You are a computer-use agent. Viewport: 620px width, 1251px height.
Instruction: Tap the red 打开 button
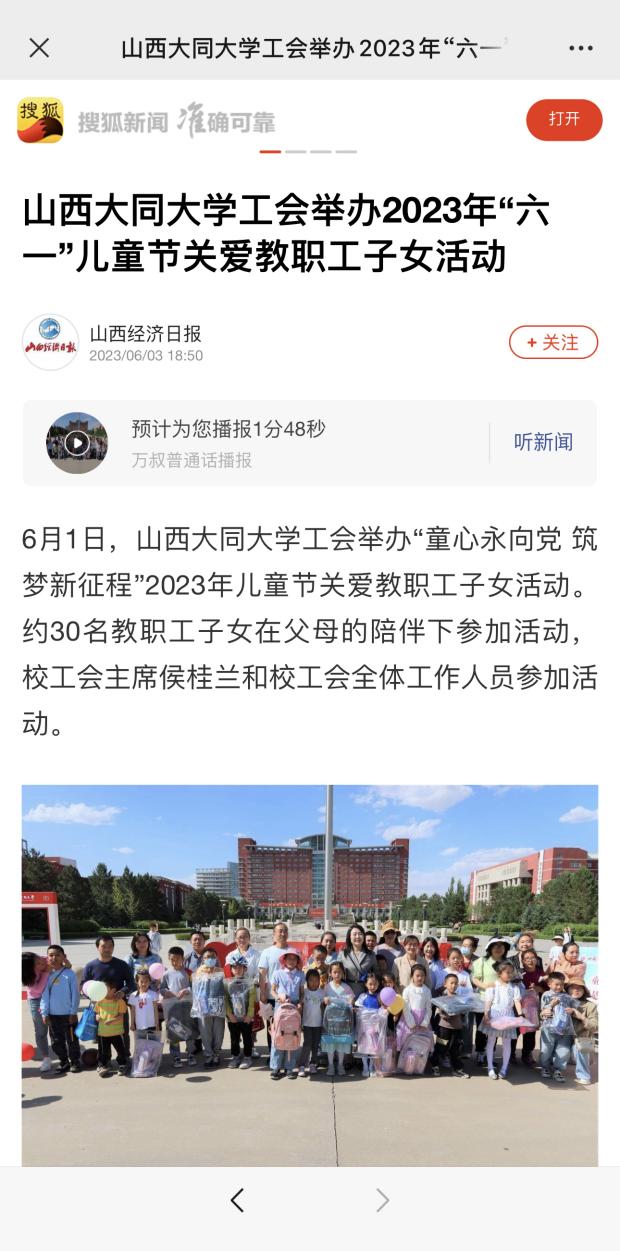click(564, 120)
